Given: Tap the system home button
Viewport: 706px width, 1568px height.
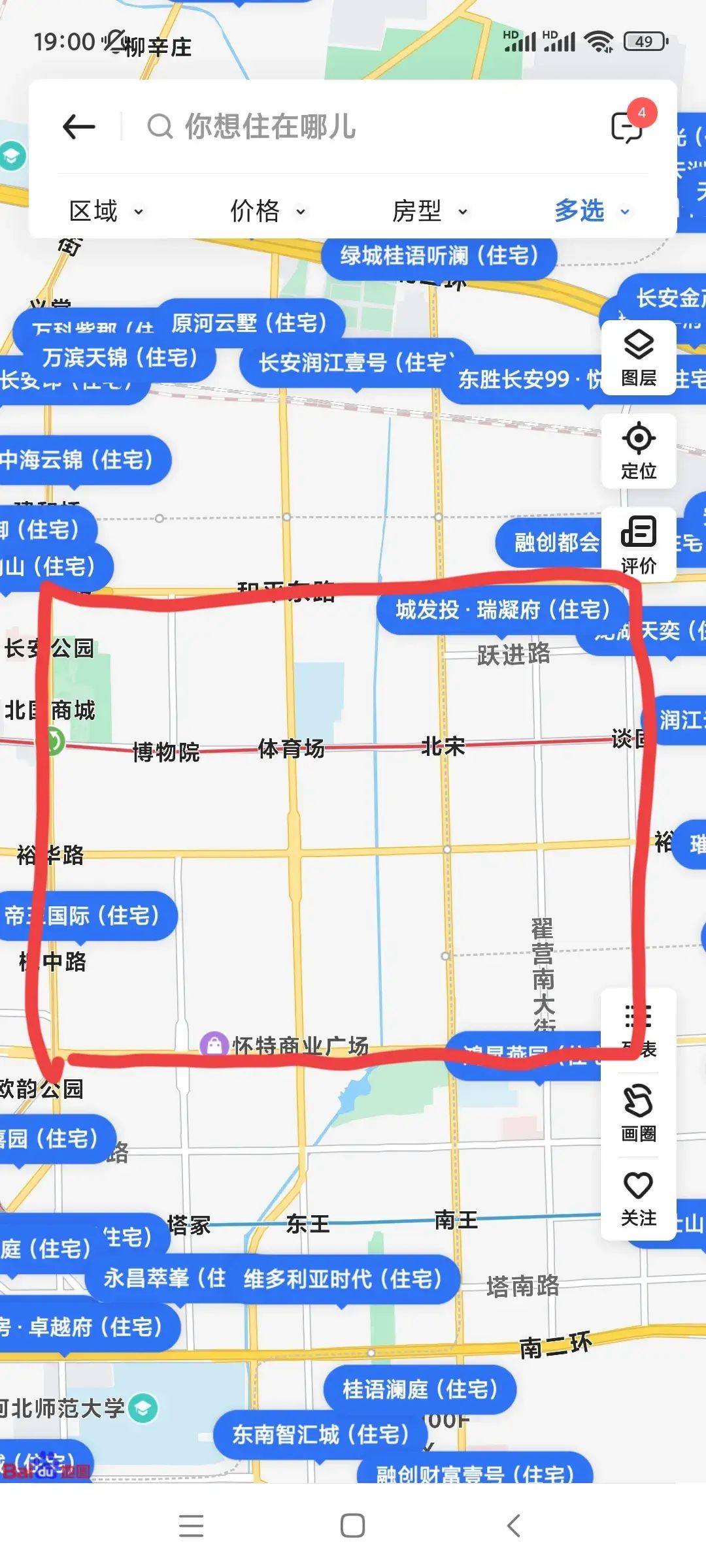Looking at the screenshot, I should (x=352, y=1526).
